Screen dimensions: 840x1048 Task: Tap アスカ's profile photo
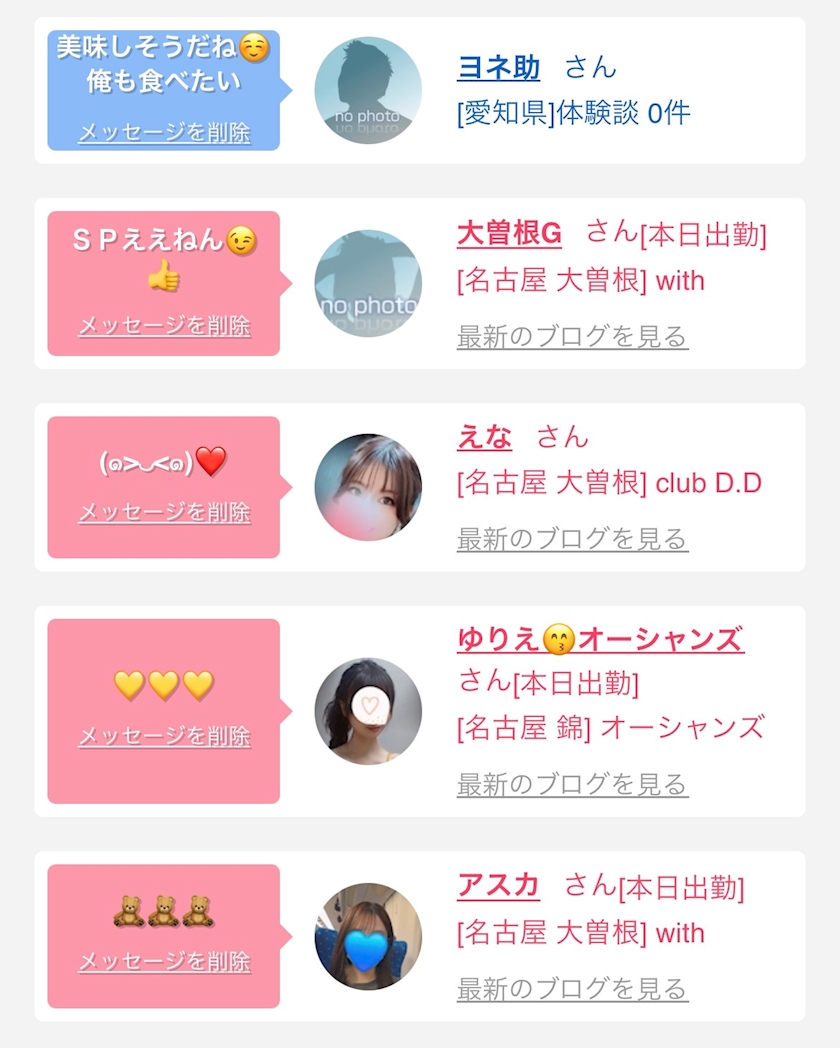click(368, 936)
